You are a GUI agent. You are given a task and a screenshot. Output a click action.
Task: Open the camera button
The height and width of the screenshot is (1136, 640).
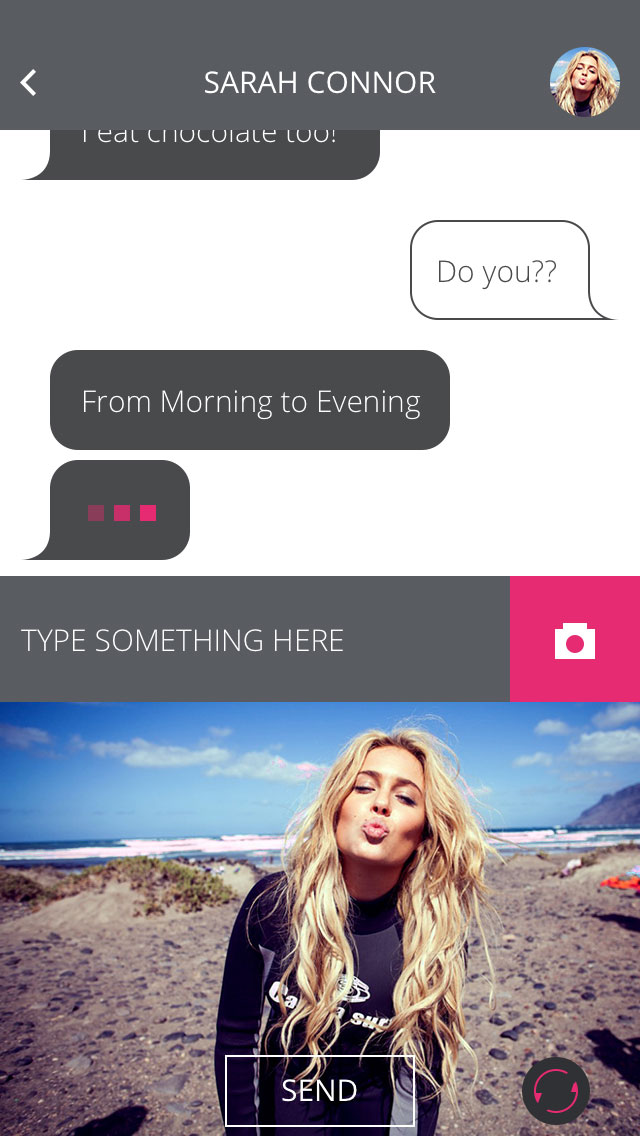[575, 640]
